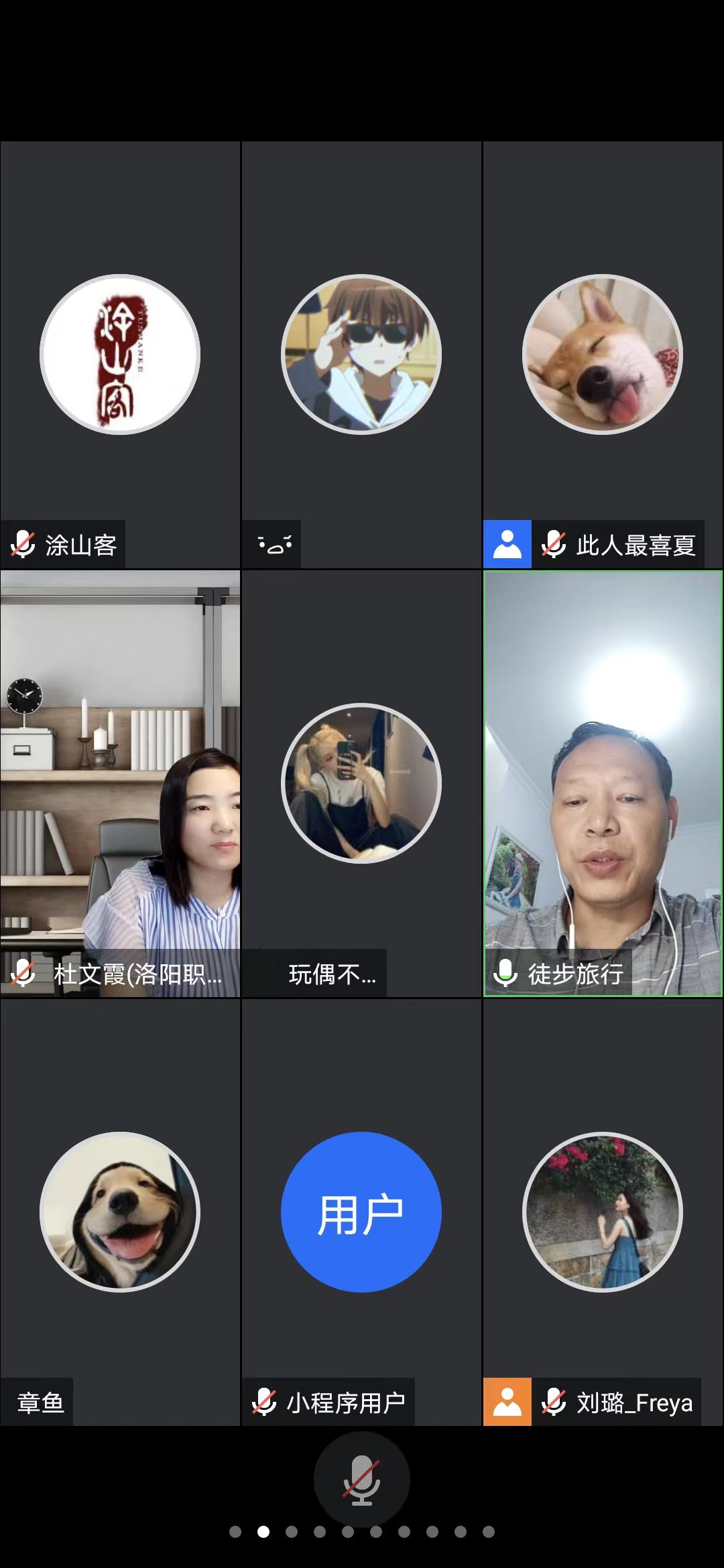
Task: Open 徒步旅行 speaker video tile
Action: coord(603,783)
